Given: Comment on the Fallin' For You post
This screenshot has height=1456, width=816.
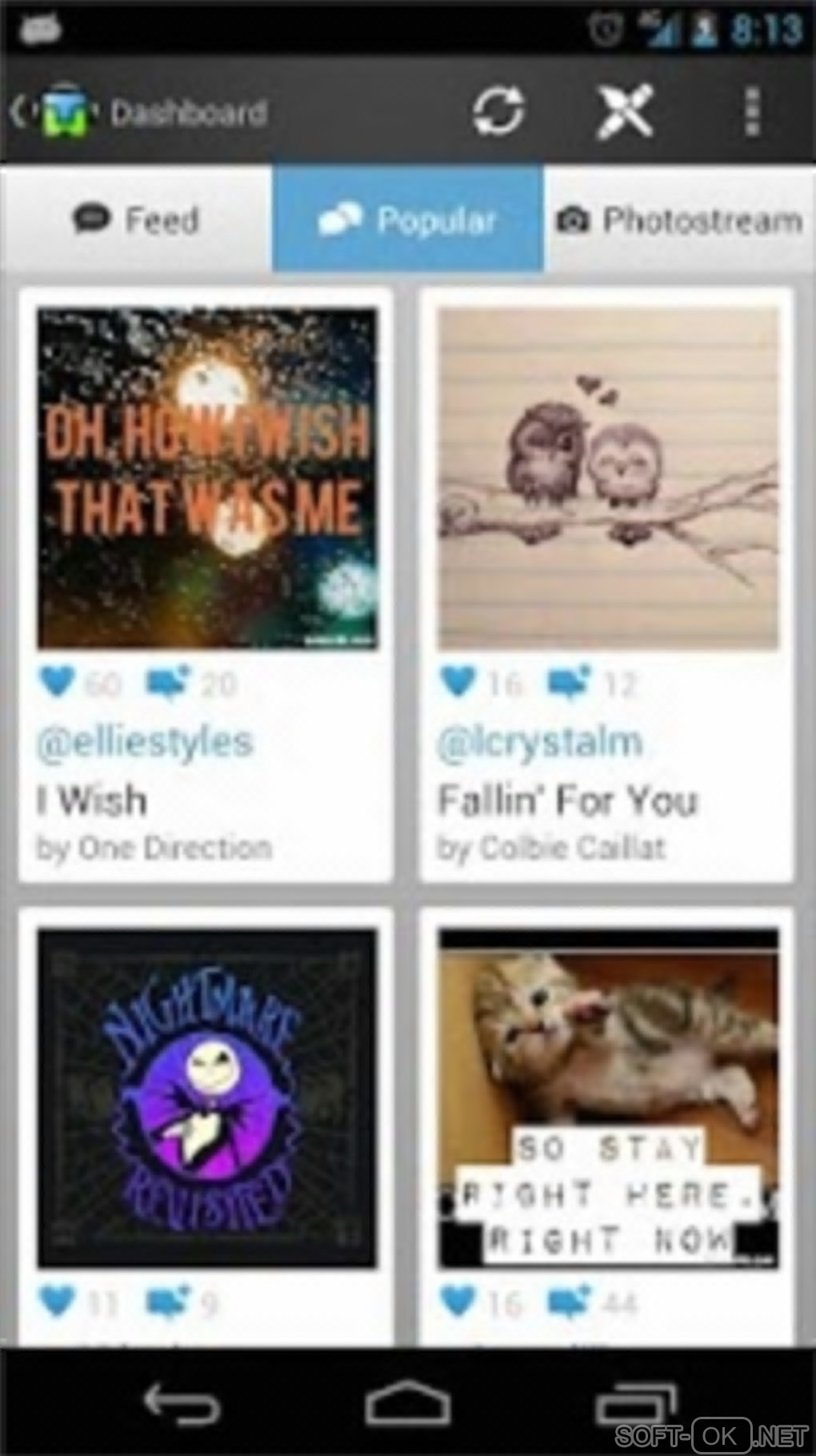Looking at the screenshot, I should (569, 682).
